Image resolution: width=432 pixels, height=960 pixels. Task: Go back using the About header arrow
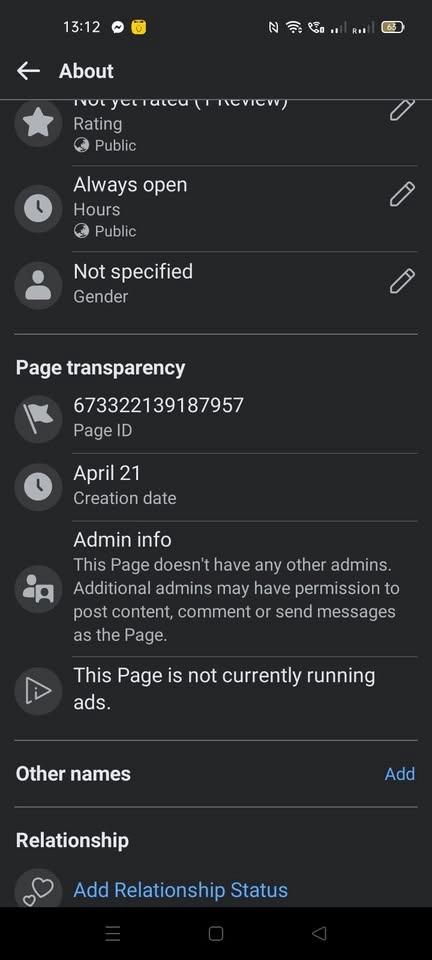(28, 71)
